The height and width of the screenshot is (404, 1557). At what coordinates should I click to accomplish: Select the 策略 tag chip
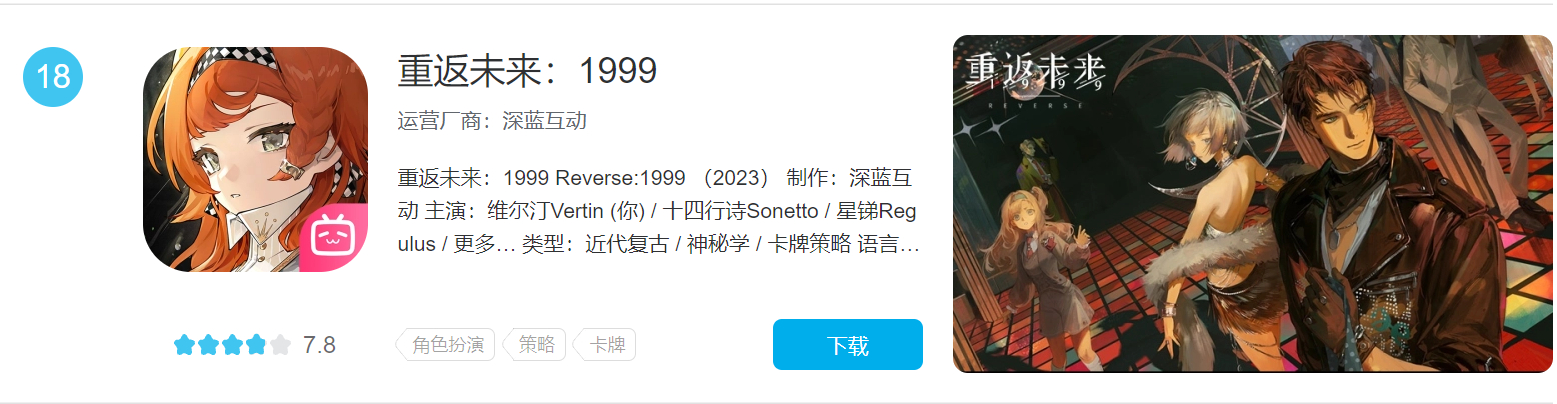point(535,345)
